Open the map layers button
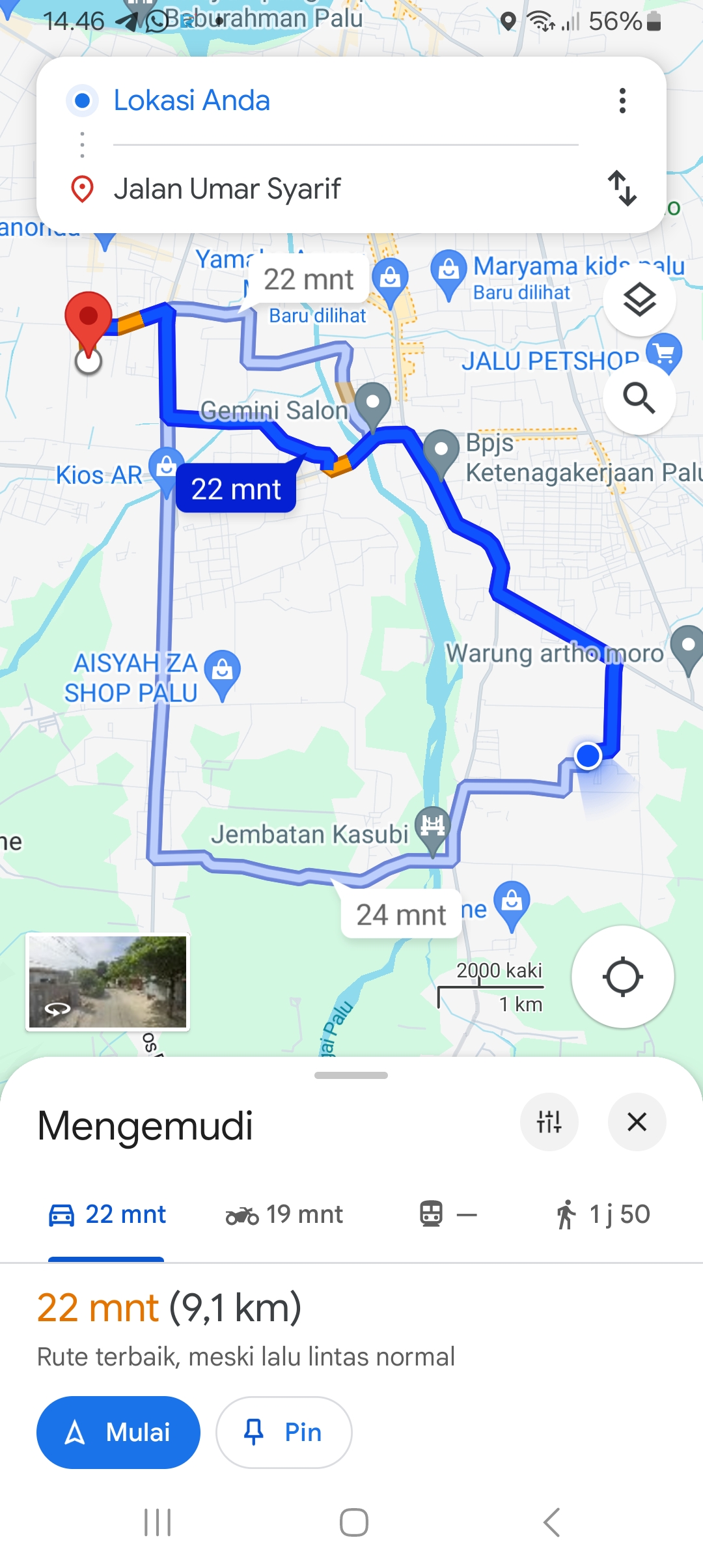Viewport: 703px width, 1568px height. coord(639,300)
